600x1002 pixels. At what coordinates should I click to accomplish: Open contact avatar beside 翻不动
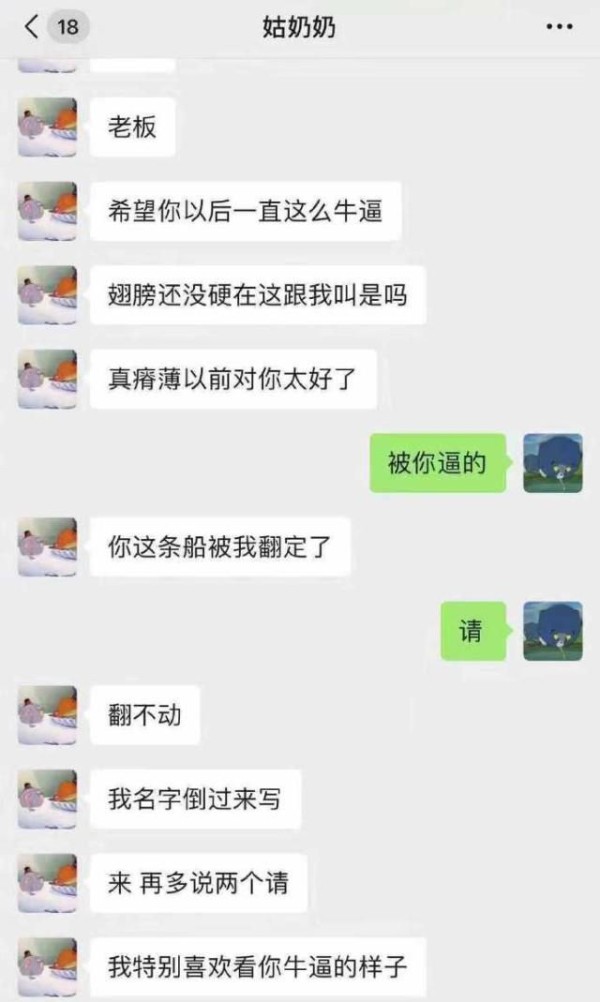pyautogui.click(x=47, y=715)
